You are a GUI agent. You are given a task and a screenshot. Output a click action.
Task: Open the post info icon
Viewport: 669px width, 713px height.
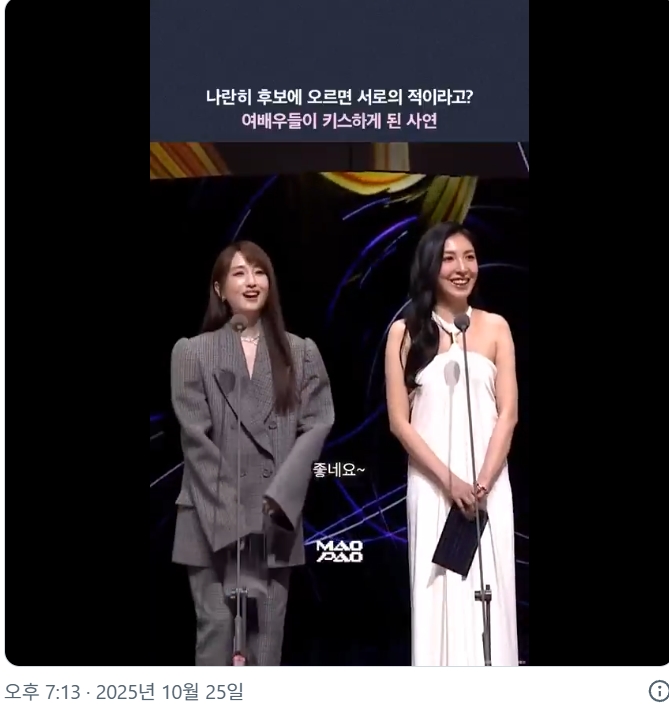pos(658,691)
